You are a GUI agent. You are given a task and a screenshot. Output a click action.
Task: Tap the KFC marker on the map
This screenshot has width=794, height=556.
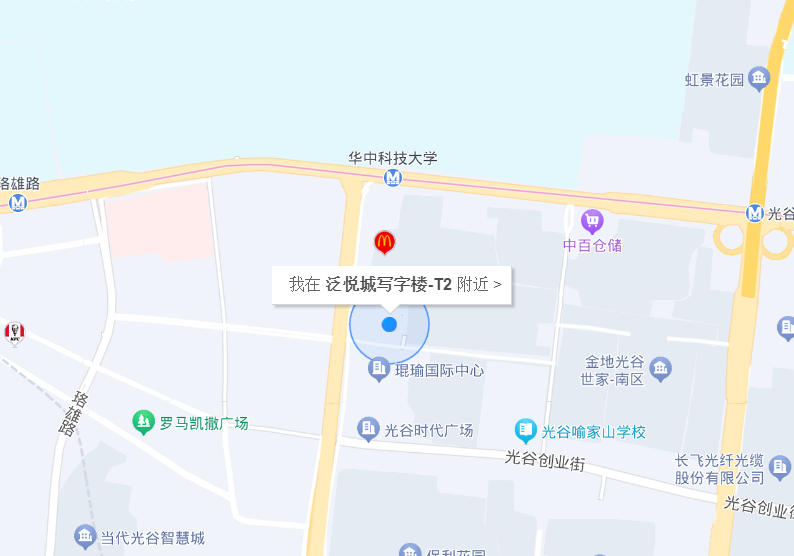click(x=14, y=333)
